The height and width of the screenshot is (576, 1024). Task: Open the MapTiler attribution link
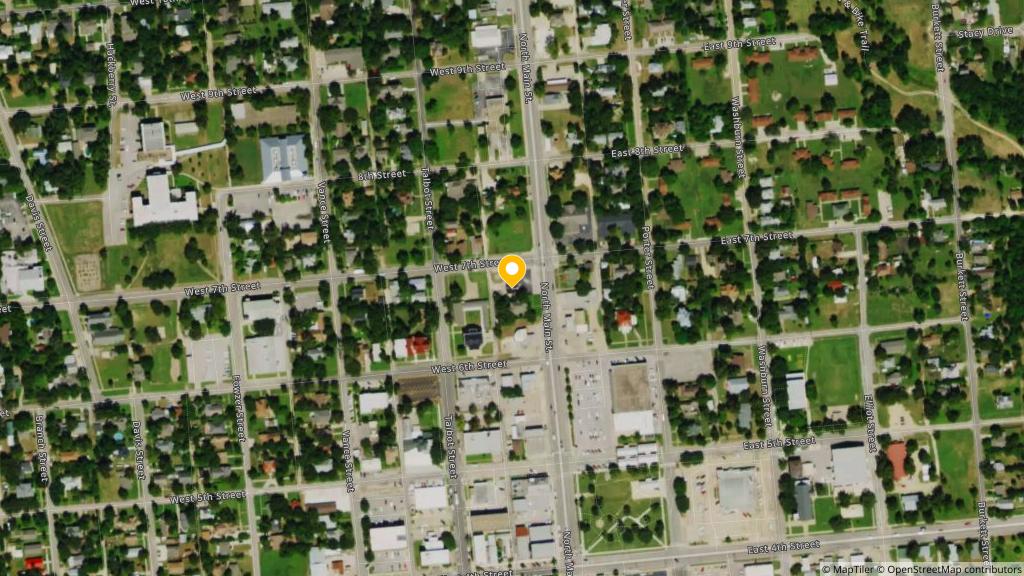coord(854,569)
